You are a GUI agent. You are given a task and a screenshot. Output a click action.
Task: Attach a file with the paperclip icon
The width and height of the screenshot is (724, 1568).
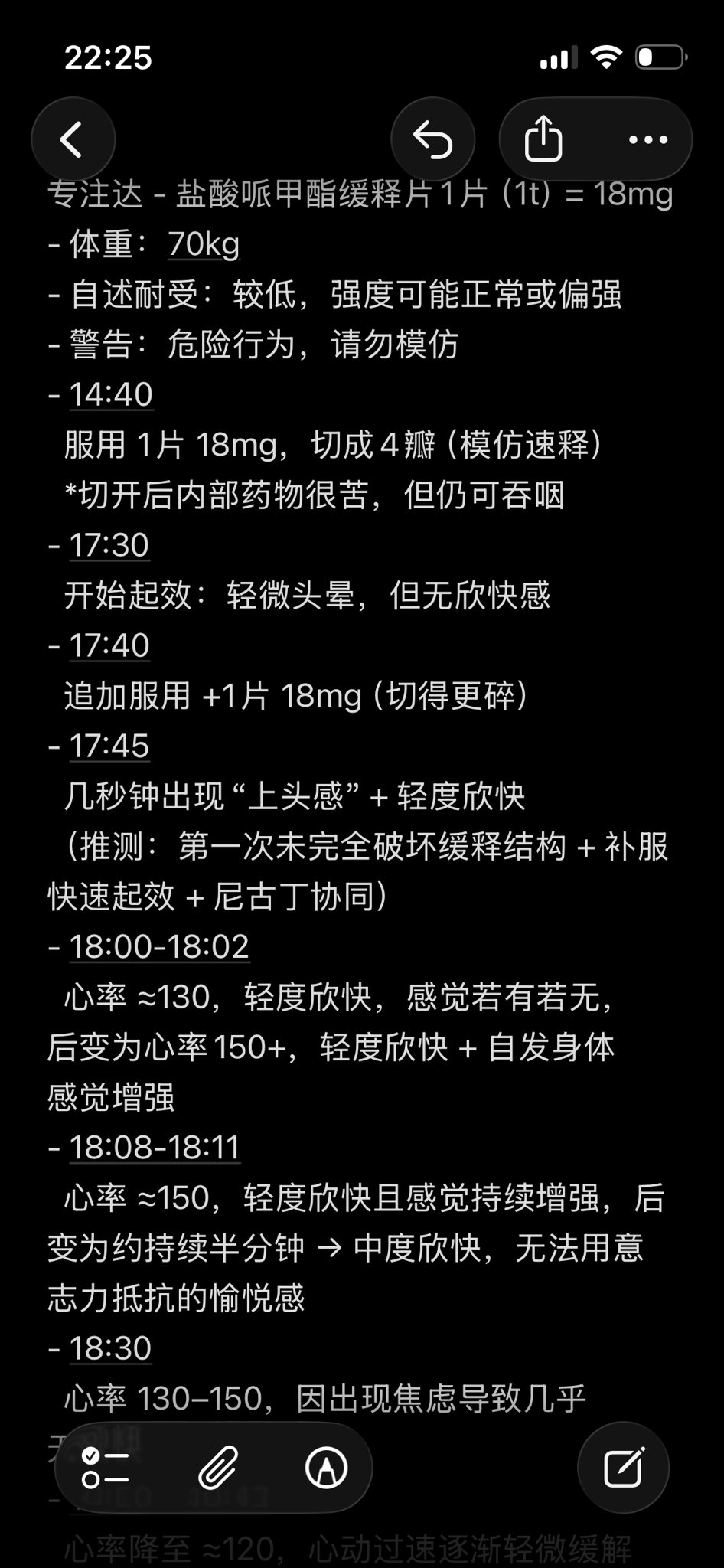[218, 1468]
